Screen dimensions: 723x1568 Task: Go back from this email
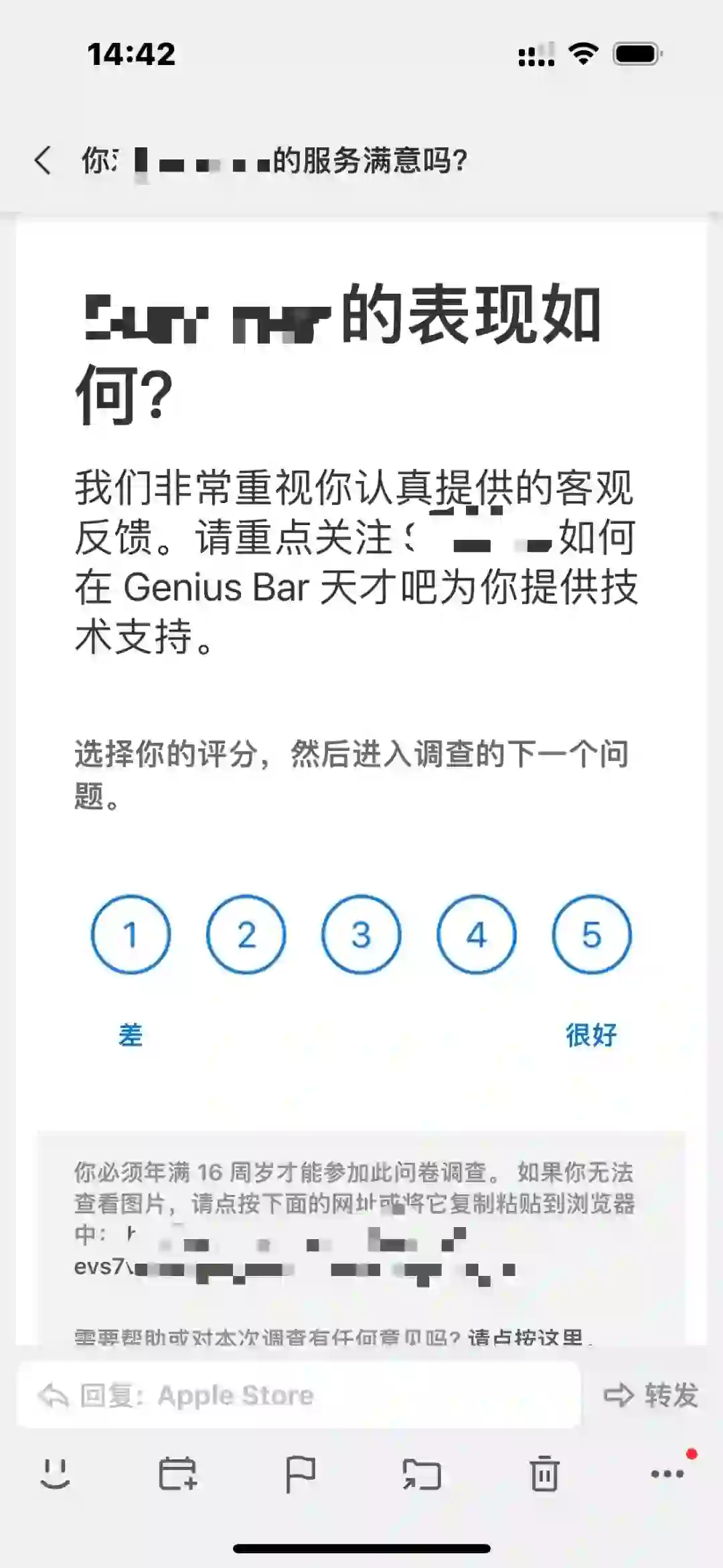click(x=43, y=161)
